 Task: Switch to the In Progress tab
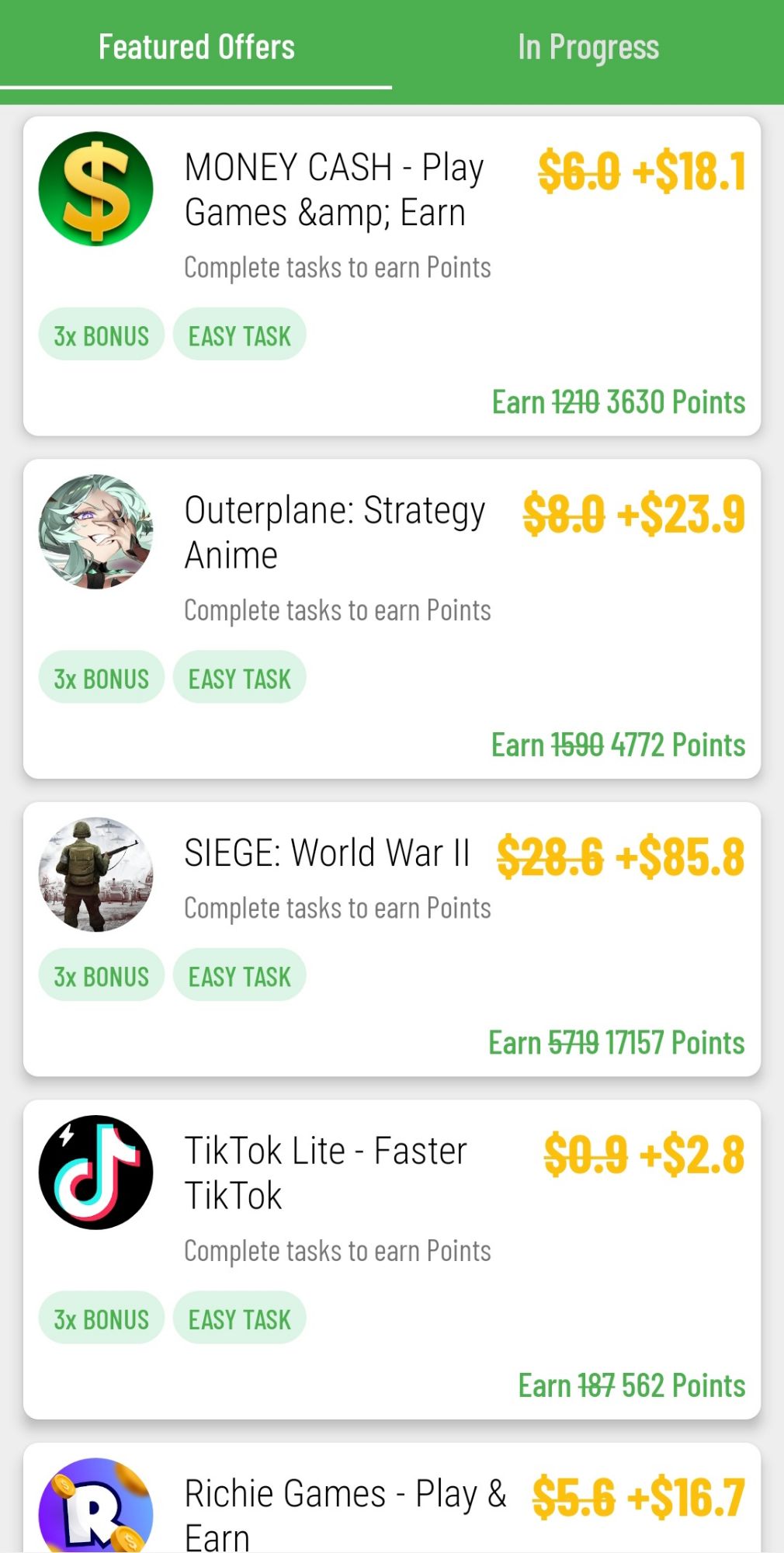point(588,47)
